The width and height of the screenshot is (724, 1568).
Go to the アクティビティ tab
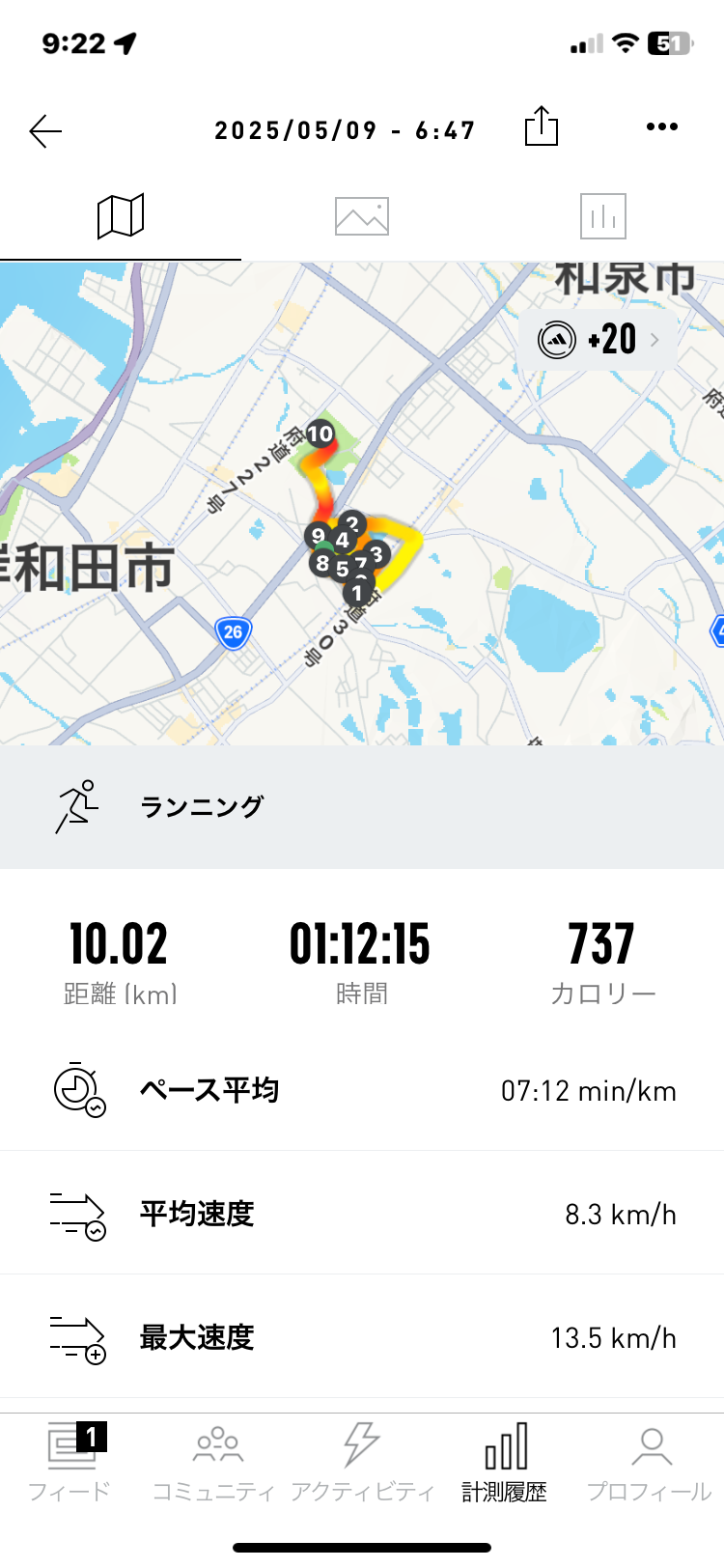(362, 1462)
